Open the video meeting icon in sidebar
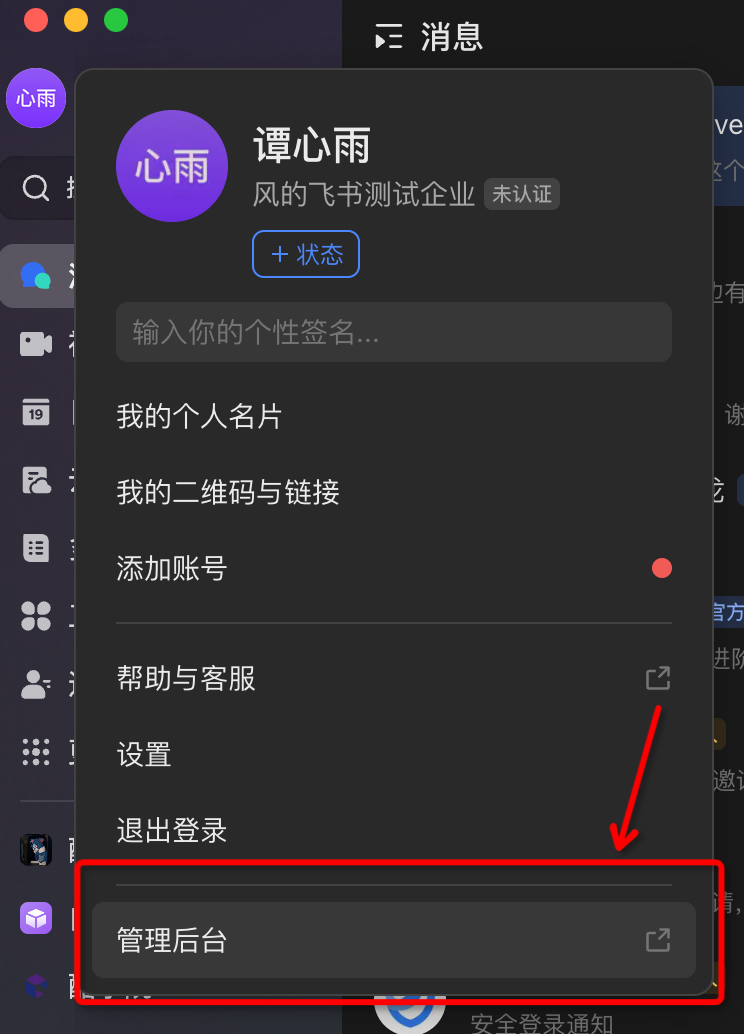Screen dimensions: 744x1034 (x=36, y=344)
